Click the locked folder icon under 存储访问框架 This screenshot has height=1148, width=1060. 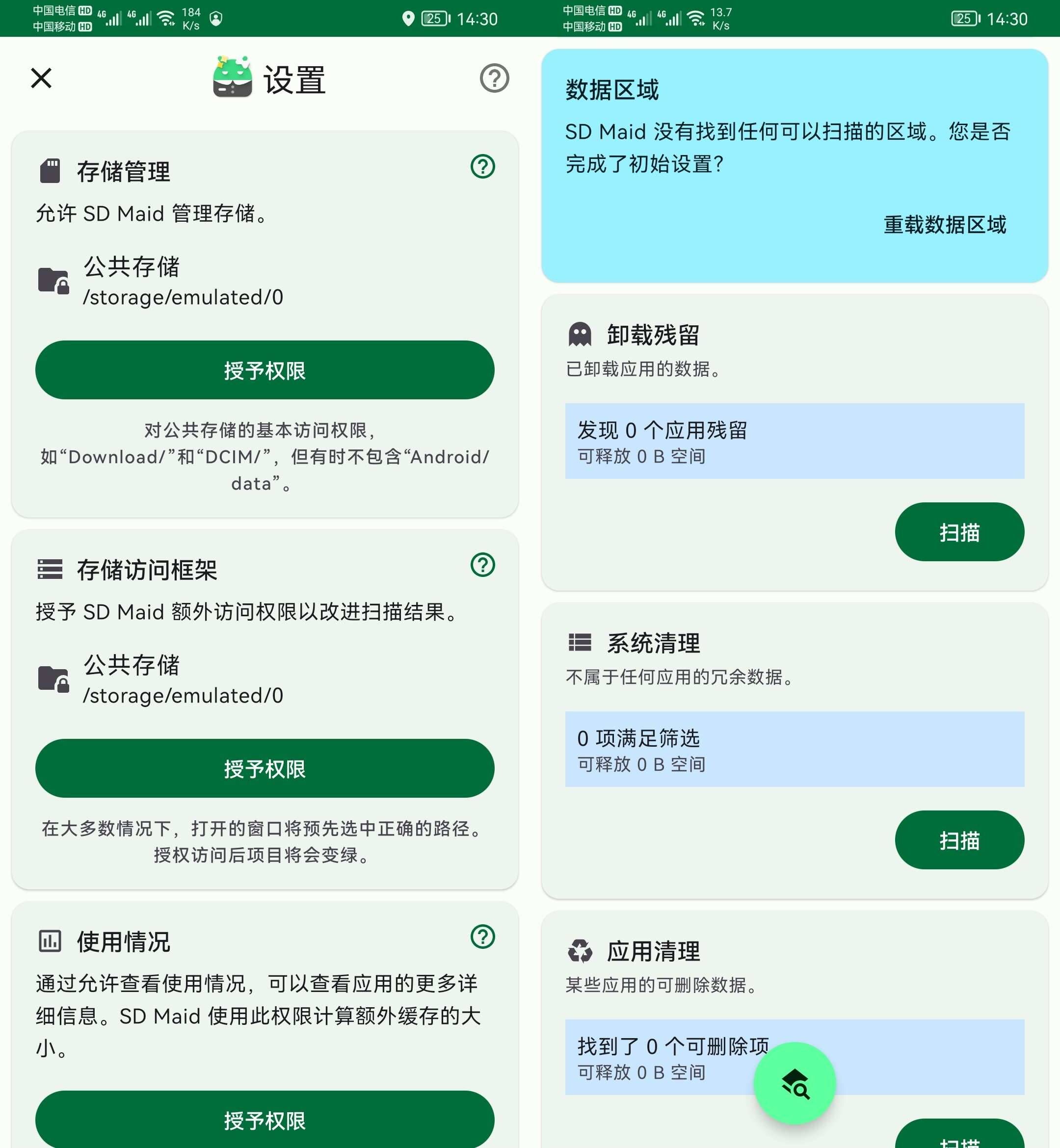click(53, 680)
